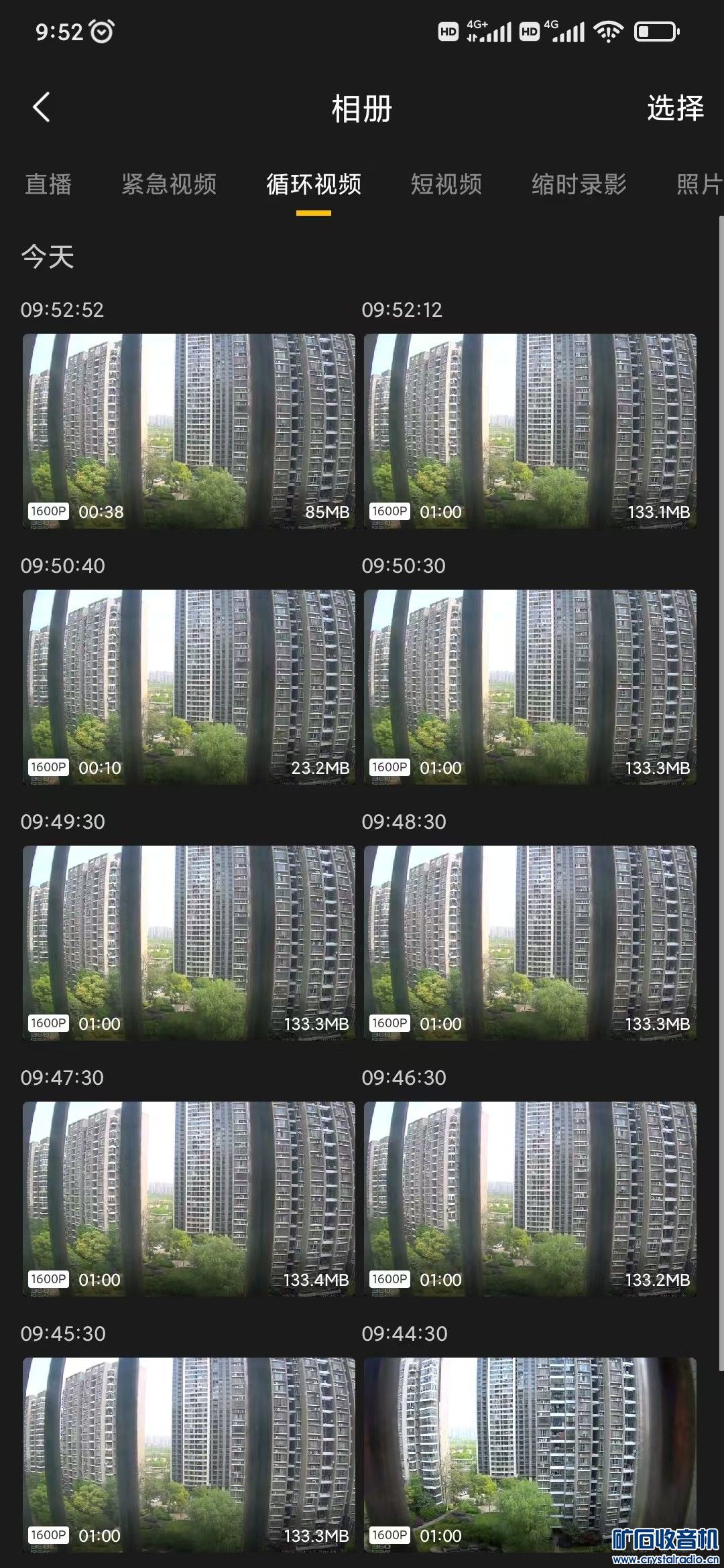724x1568 pixels.
Task: Switch to the 照片 tab
Action: coord(699,184)
